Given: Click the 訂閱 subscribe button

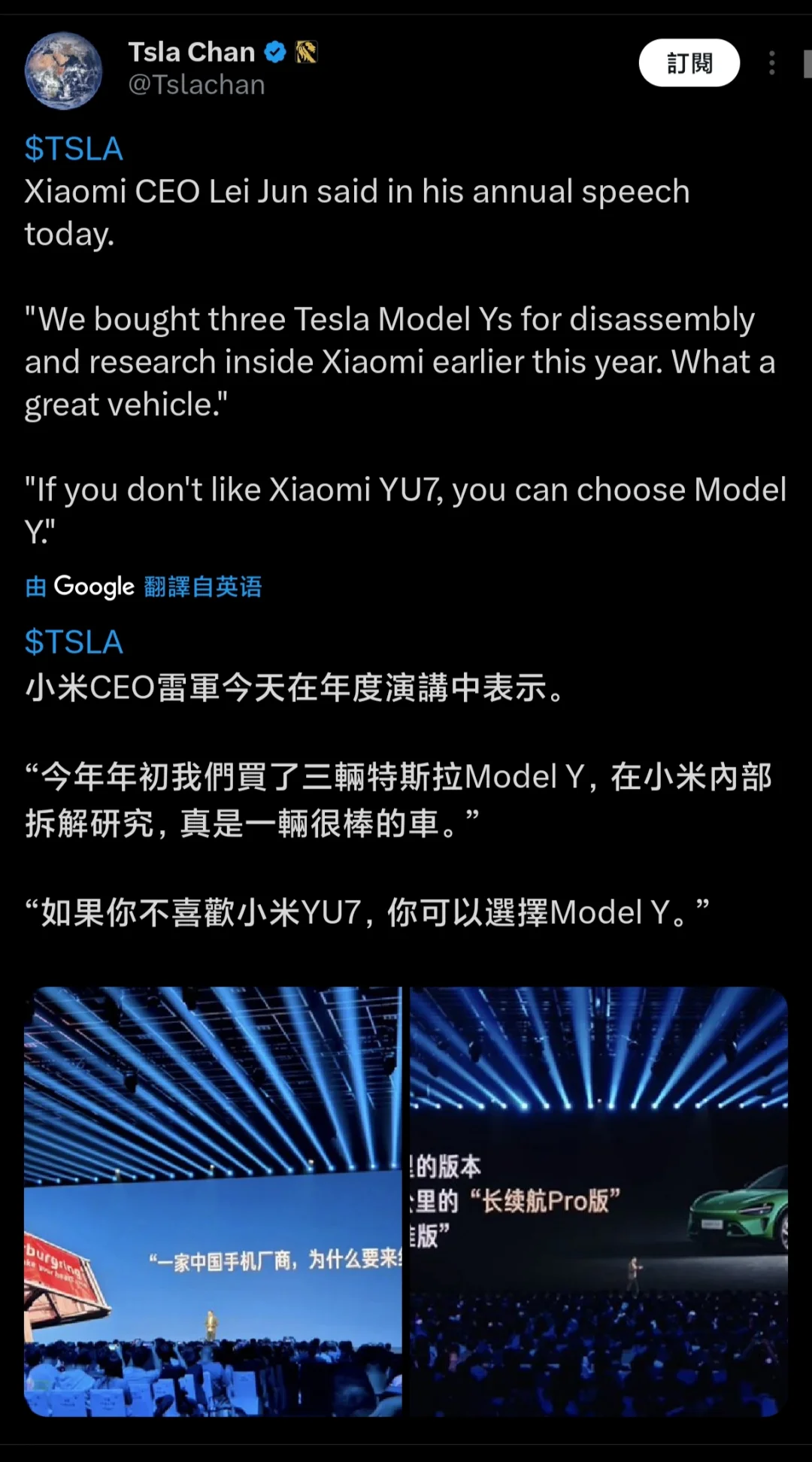Looking at the screenshot, I should tap(688, 63).
